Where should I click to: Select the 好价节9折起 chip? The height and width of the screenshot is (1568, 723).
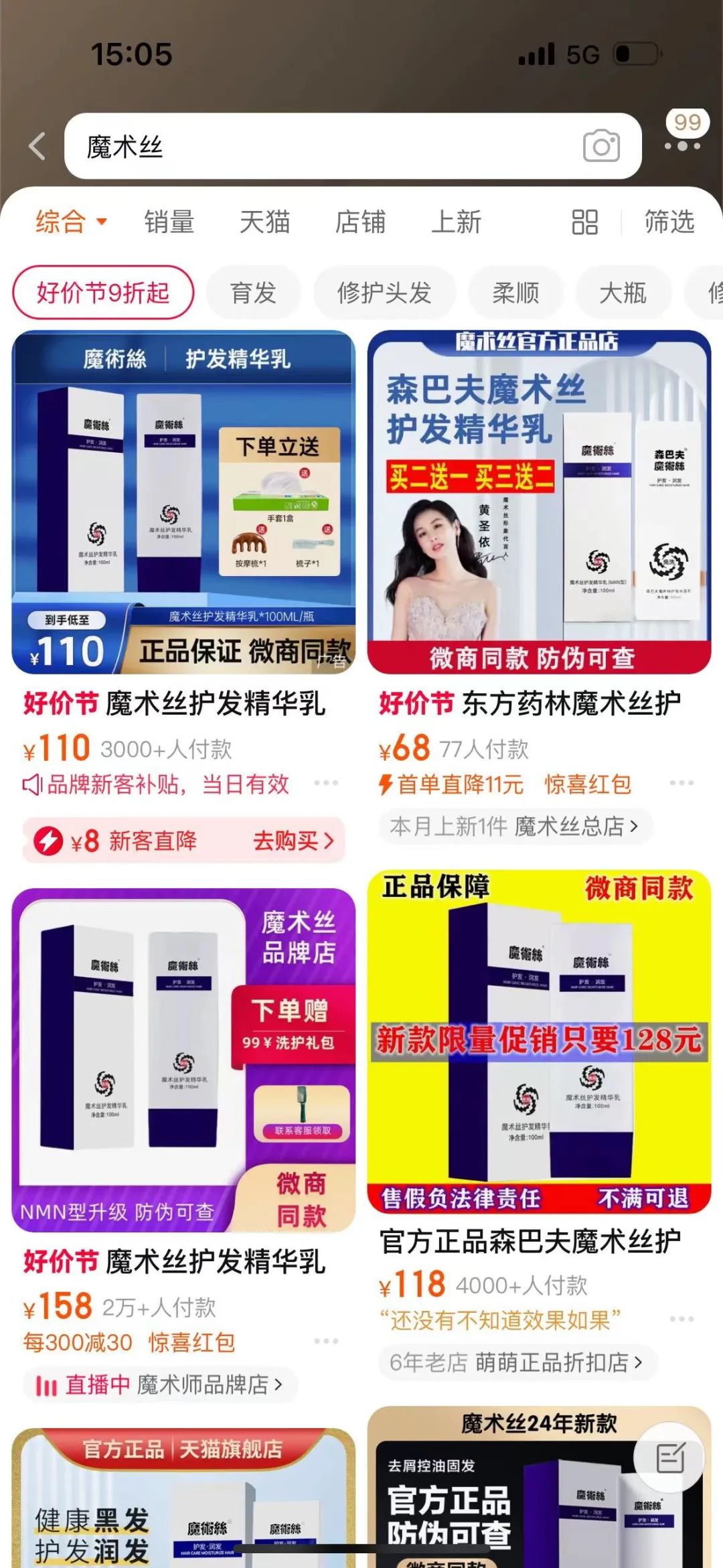pyautogui.click(x=103, y=293)
